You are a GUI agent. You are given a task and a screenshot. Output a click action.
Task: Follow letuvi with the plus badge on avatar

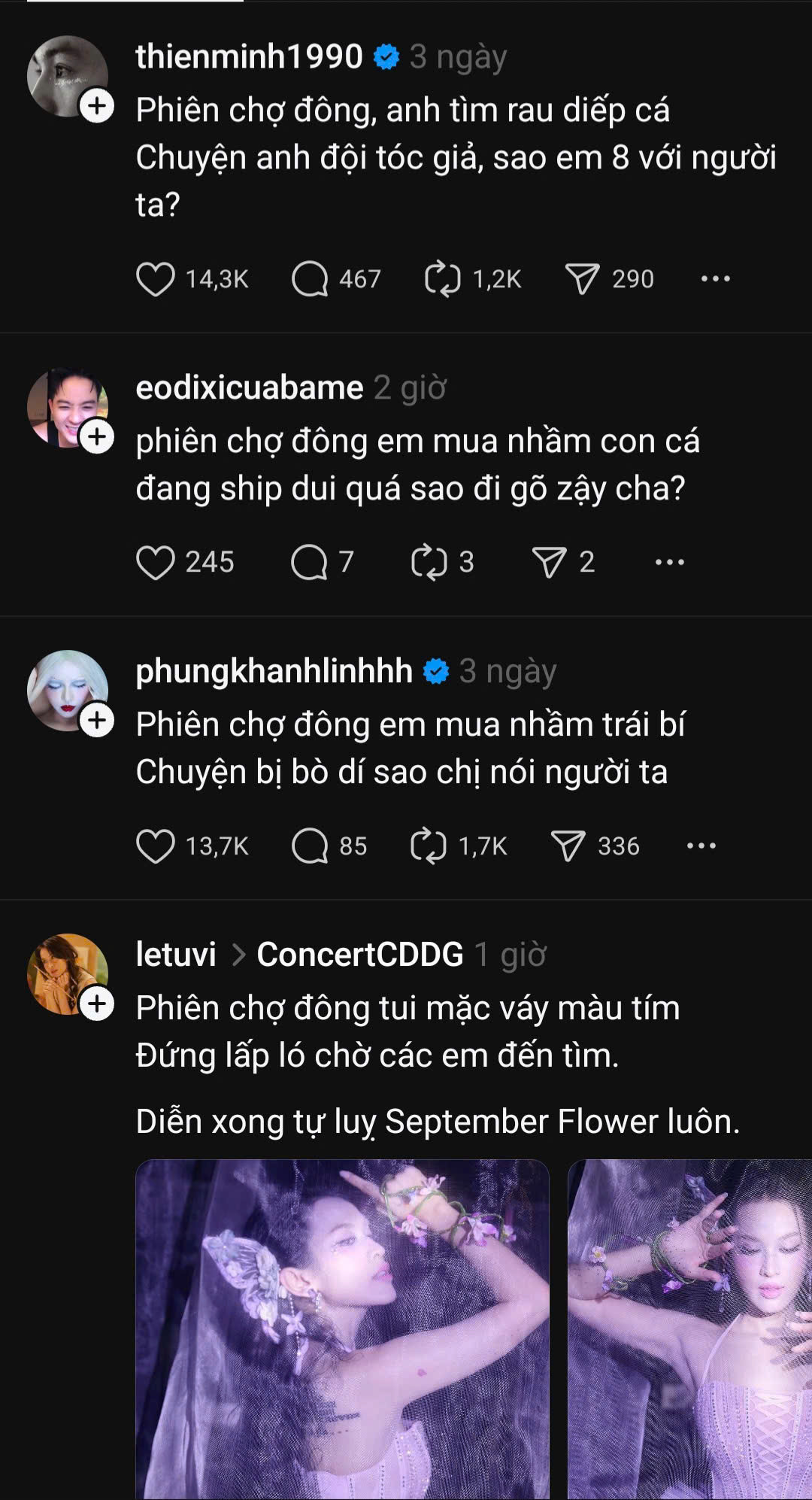pyautogui.click(x=98, y=1004)
